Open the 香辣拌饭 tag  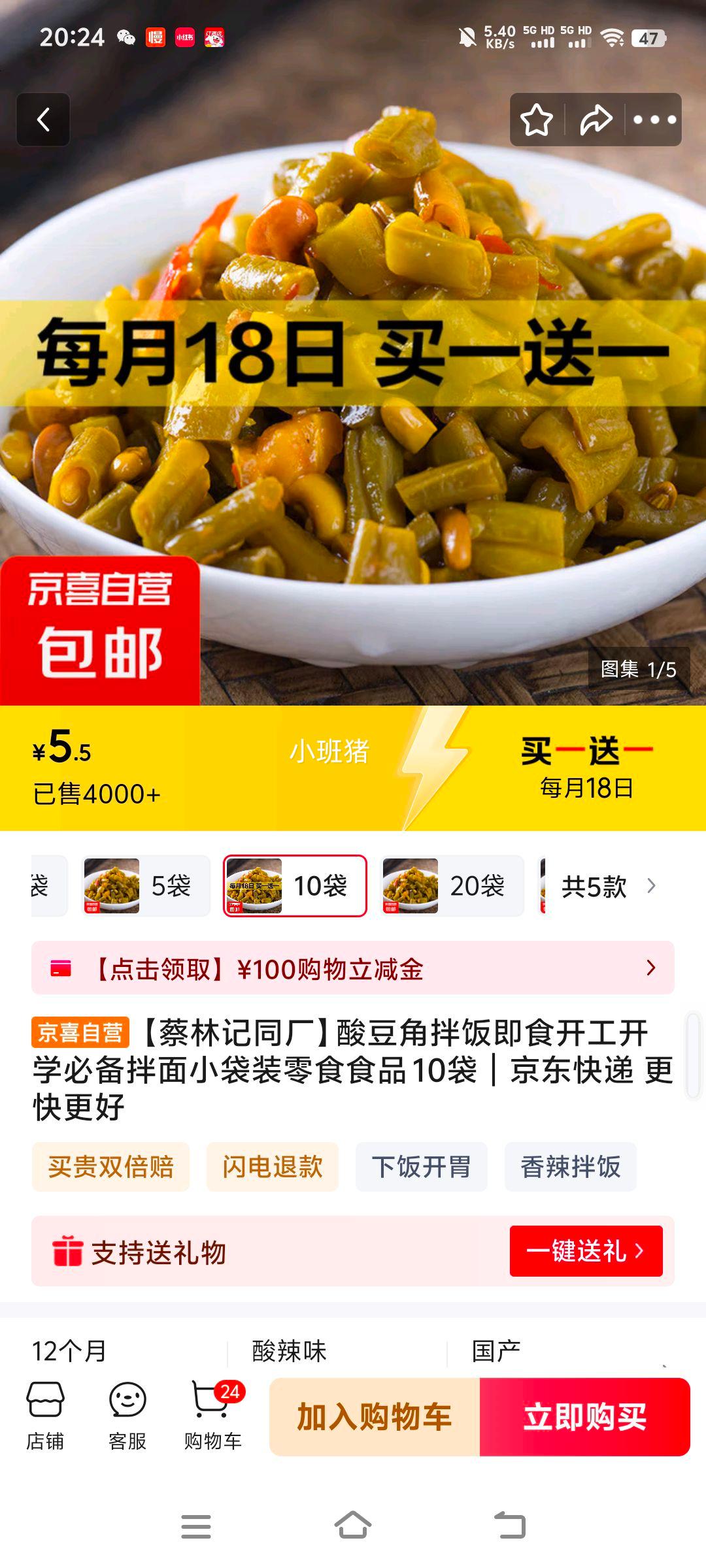coord(571,1167)
